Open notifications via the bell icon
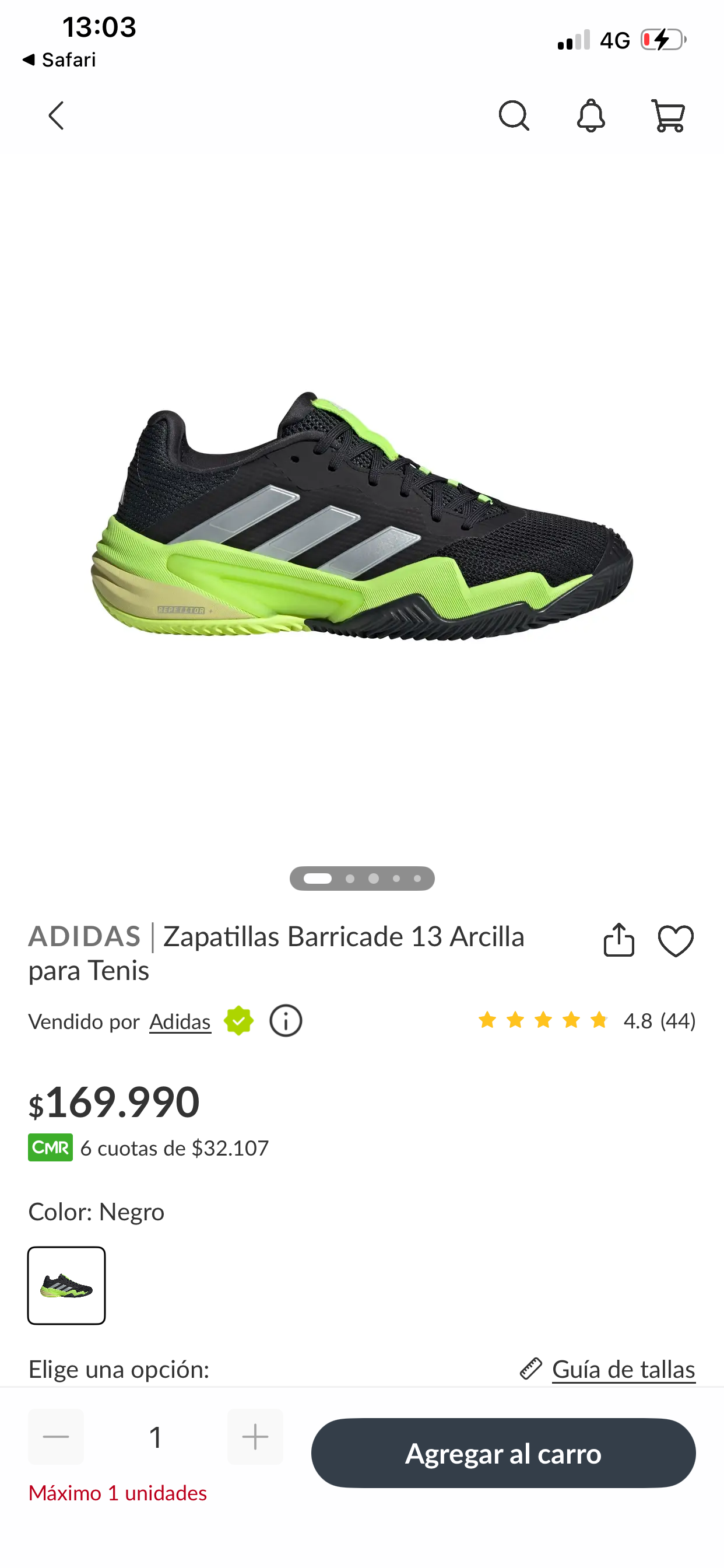Viewport: 724px width, 1568px height. 590,116
